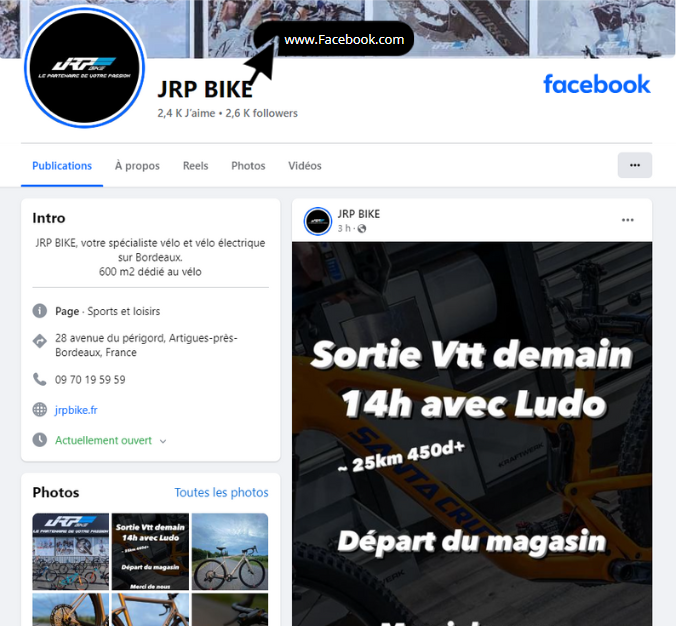Open the Toutes les photos link
Screen dimensions: 676x626
[221, 492]
